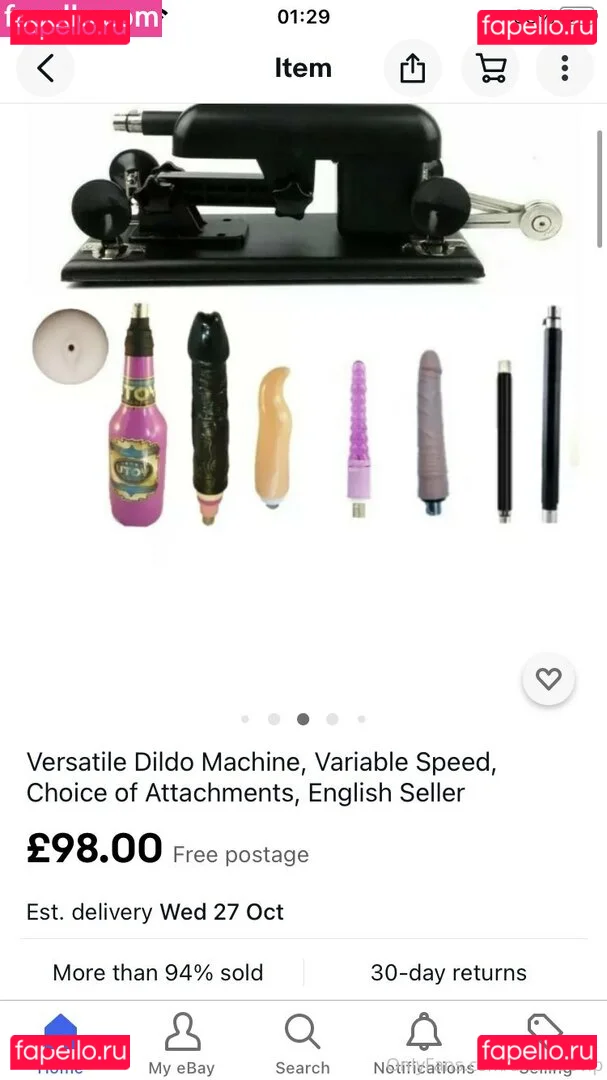Open the overflow menu
The width and height of the screenshot is (607, 1080).
[x=564, y=68]
